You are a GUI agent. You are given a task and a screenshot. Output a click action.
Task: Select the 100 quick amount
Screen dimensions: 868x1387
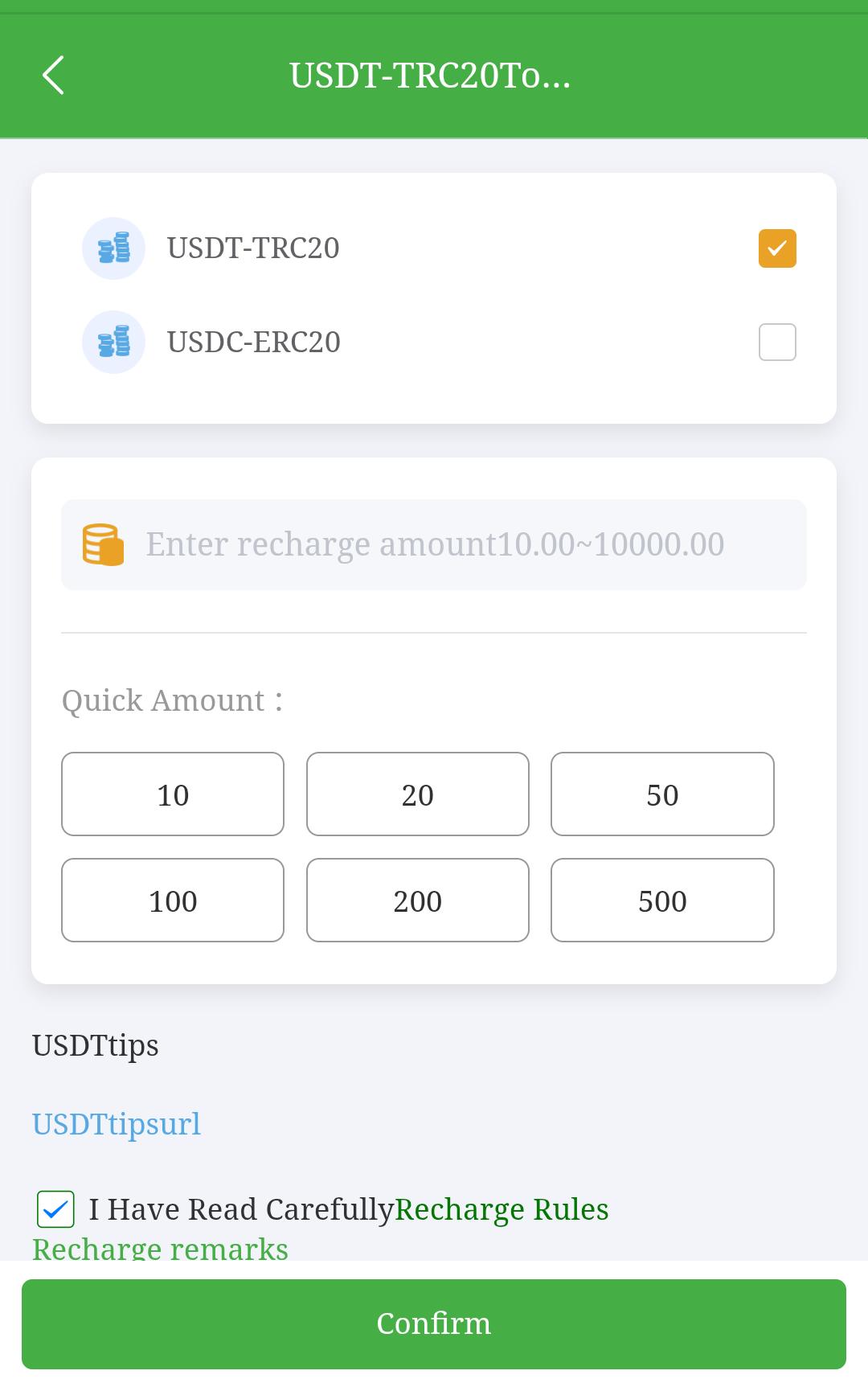(x=173, y=901)
